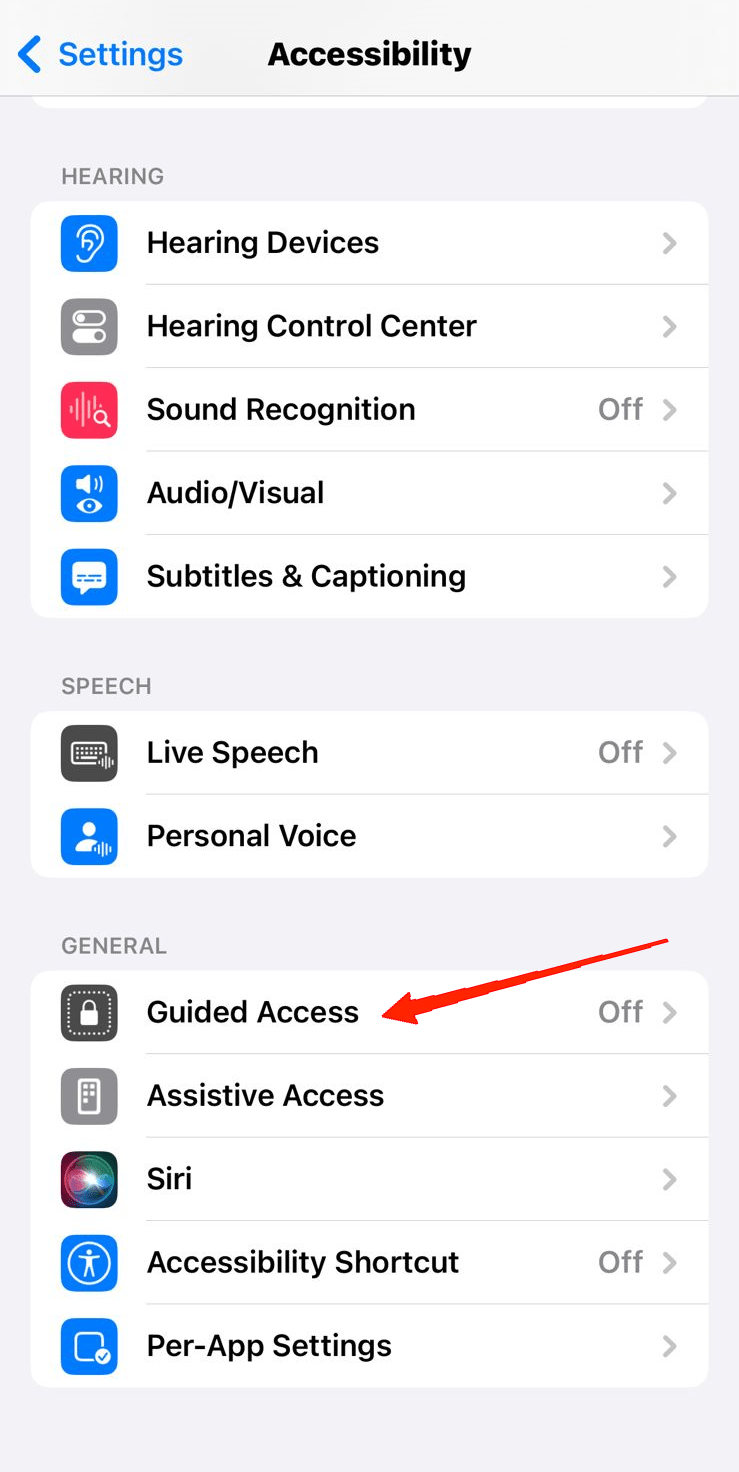Viewport: 739px width, 1472px height.
Task: Tap the Live Speech keyboard icon
Action: pyautogui.click(x=89, y=753)
